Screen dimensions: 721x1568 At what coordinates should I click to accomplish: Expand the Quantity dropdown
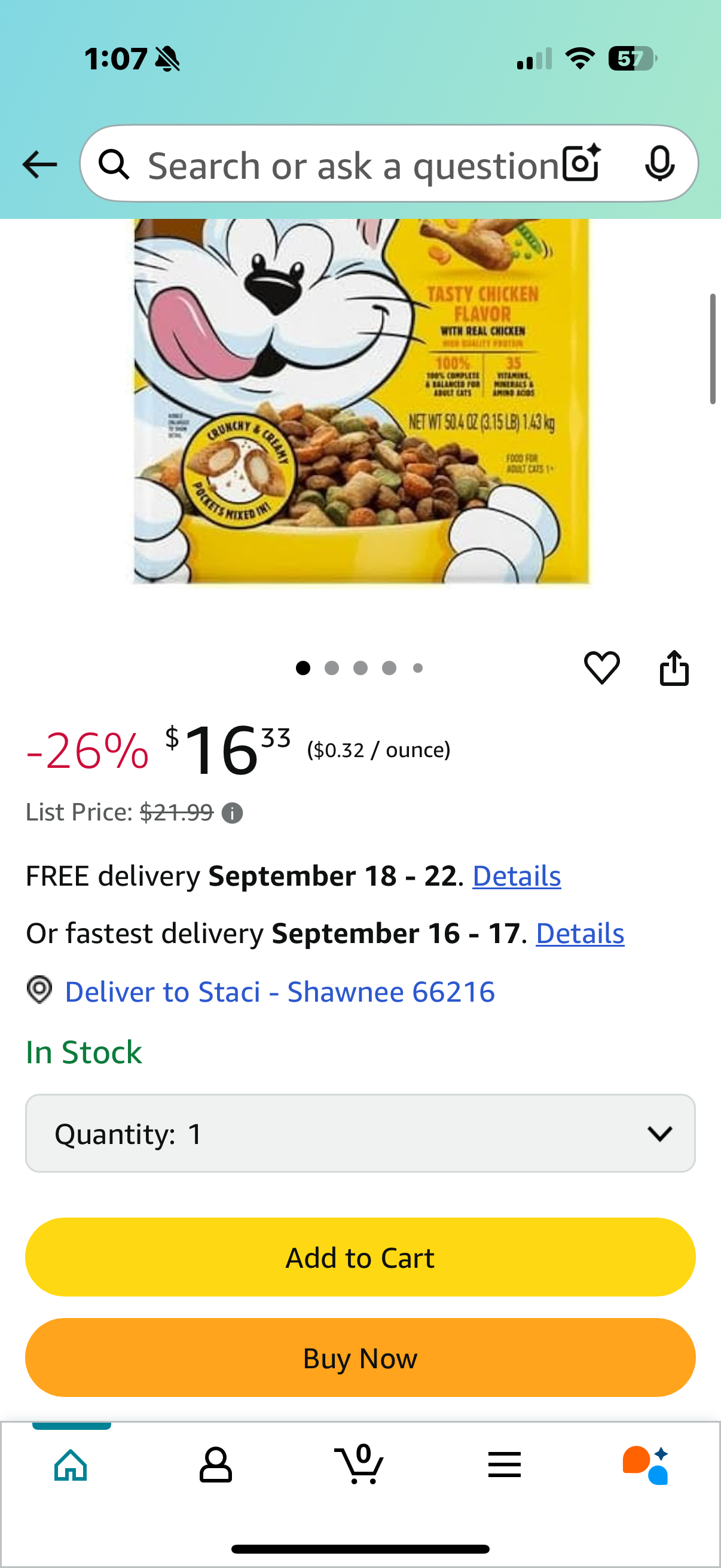pos(360,1133)
